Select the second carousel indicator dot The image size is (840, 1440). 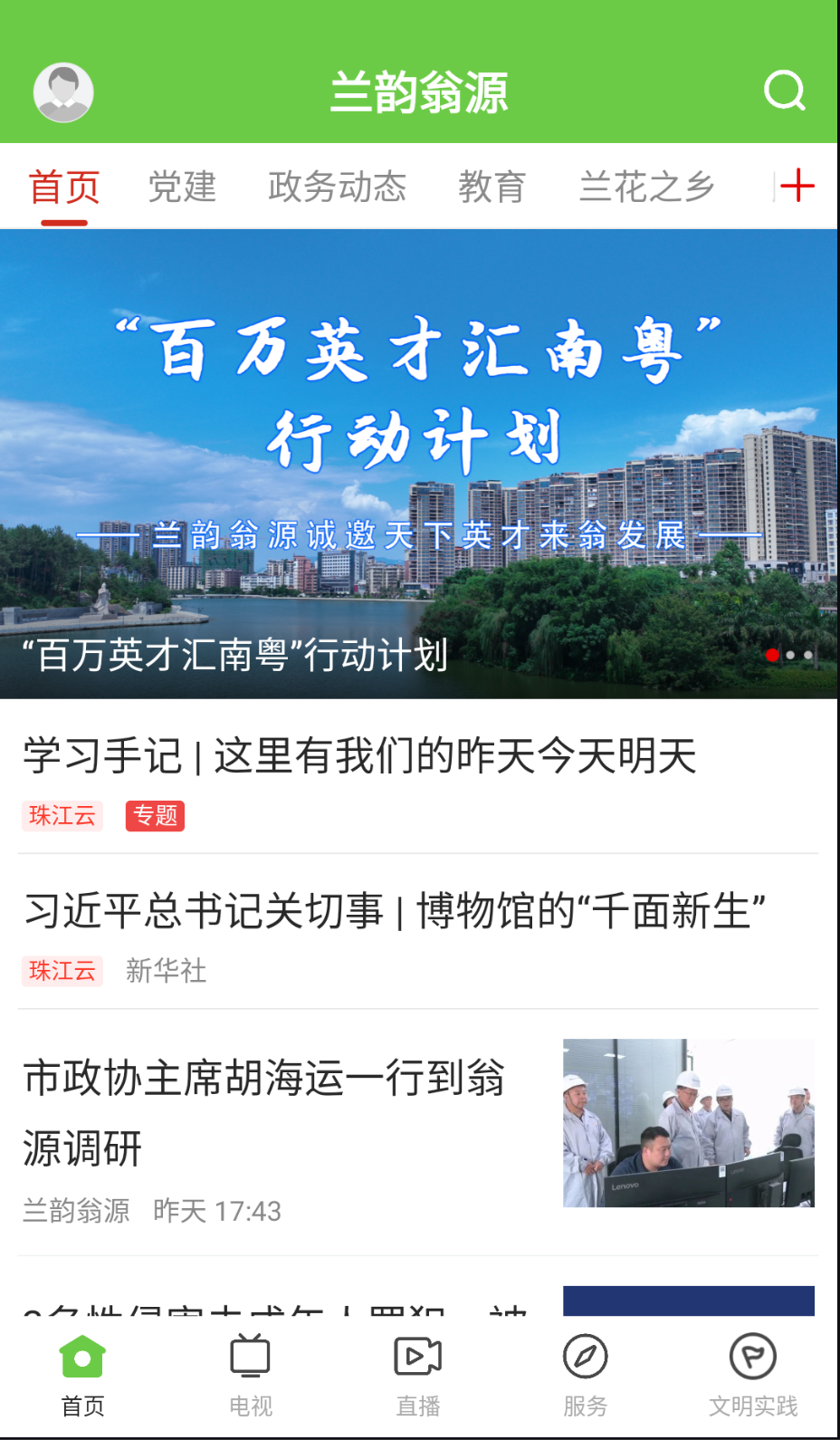click(790, 656)
